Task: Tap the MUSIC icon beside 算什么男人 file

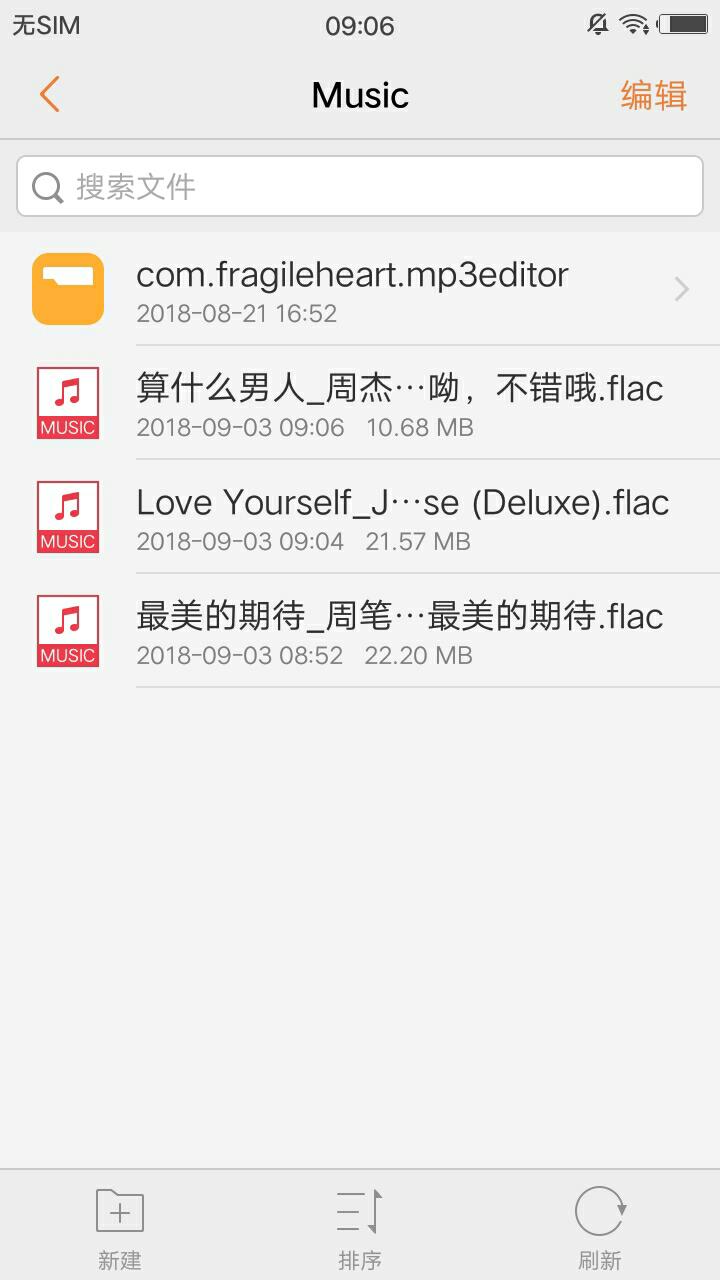Action: pyautogui.click(x=67, y=402)
